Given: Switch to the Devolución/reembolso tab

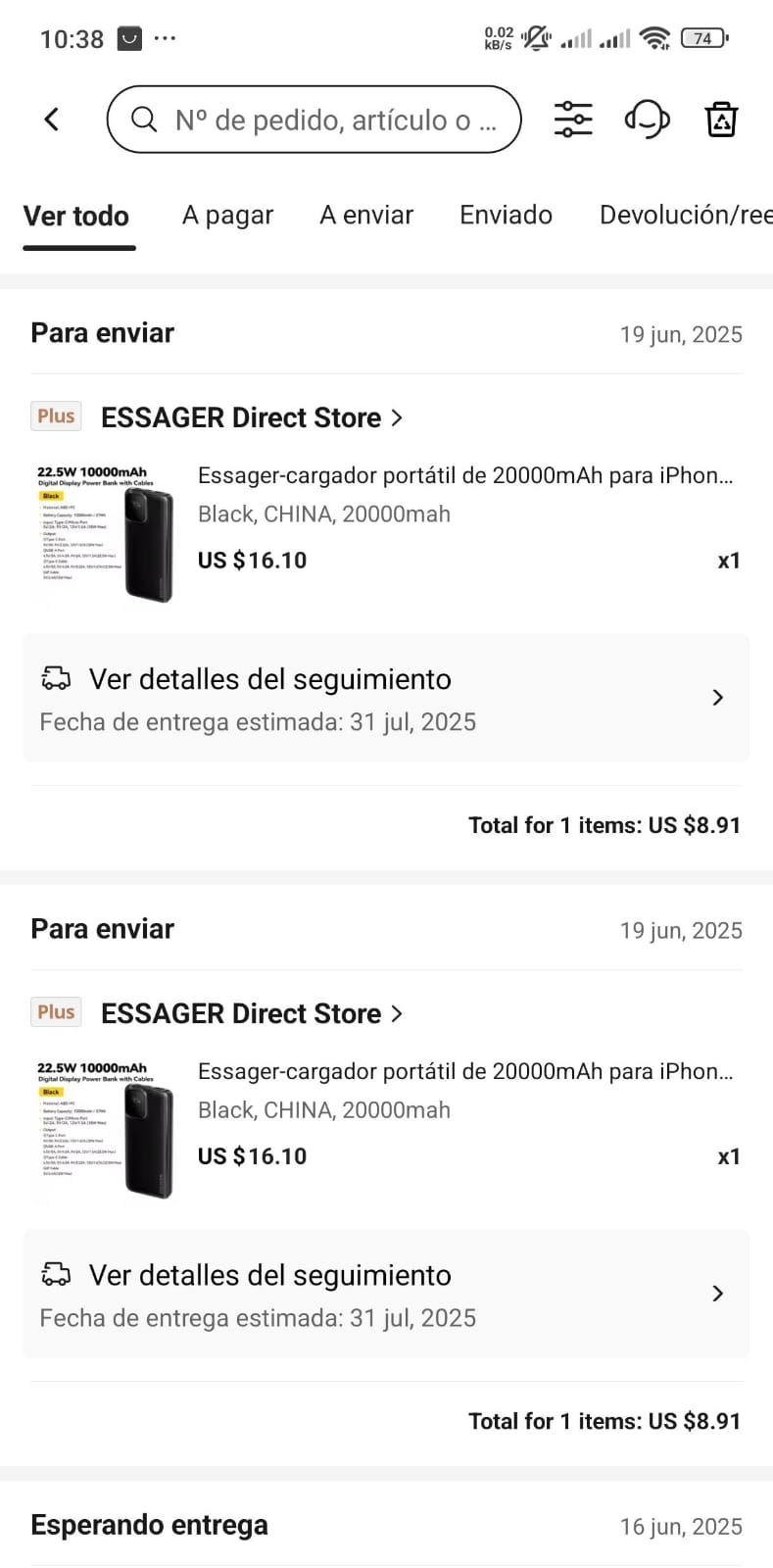Looking at the screenshot, I should click(686, 215).
